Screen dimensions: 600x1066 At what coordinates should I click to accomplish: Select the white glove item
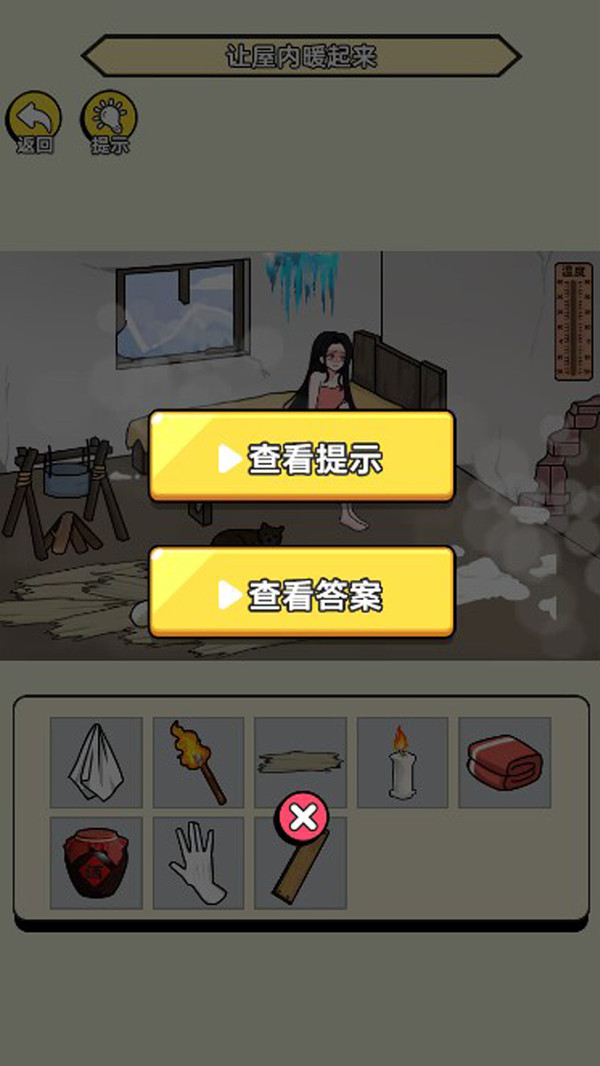point(198,863)
